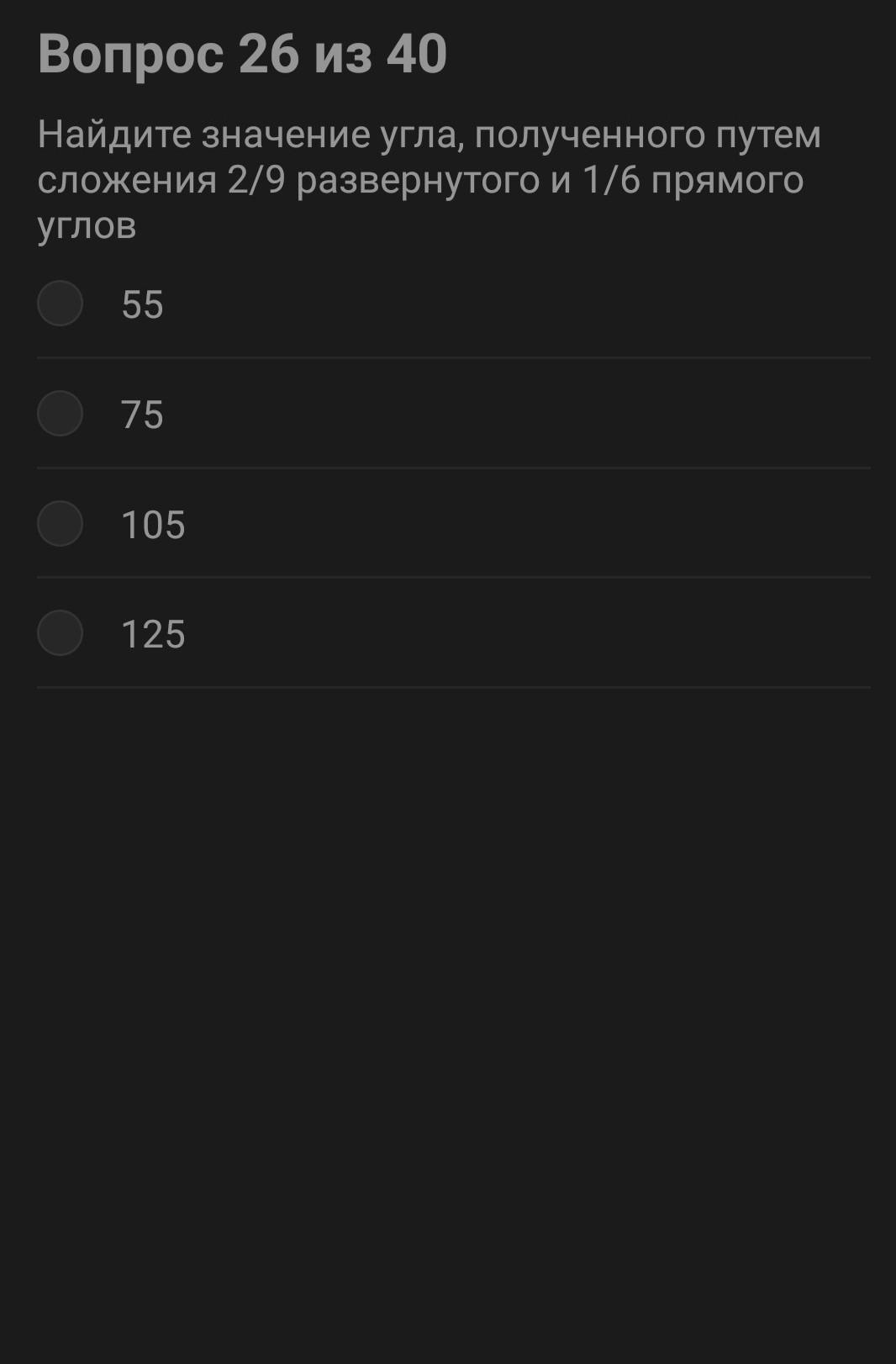
Task: Mark 125 as the answer
Action: point(61,633)
